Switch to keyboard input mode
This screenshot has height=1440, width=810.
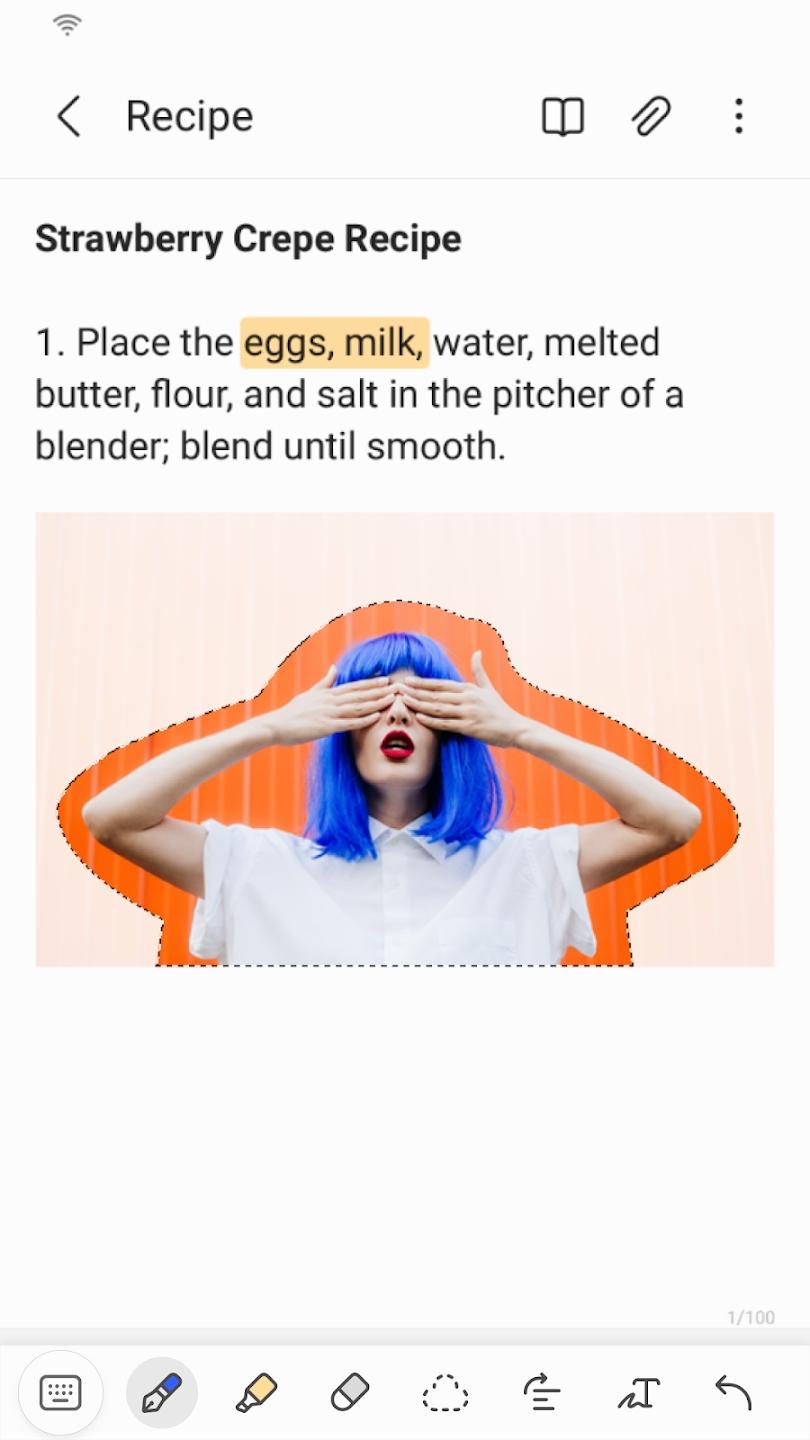coord(60,1392)
